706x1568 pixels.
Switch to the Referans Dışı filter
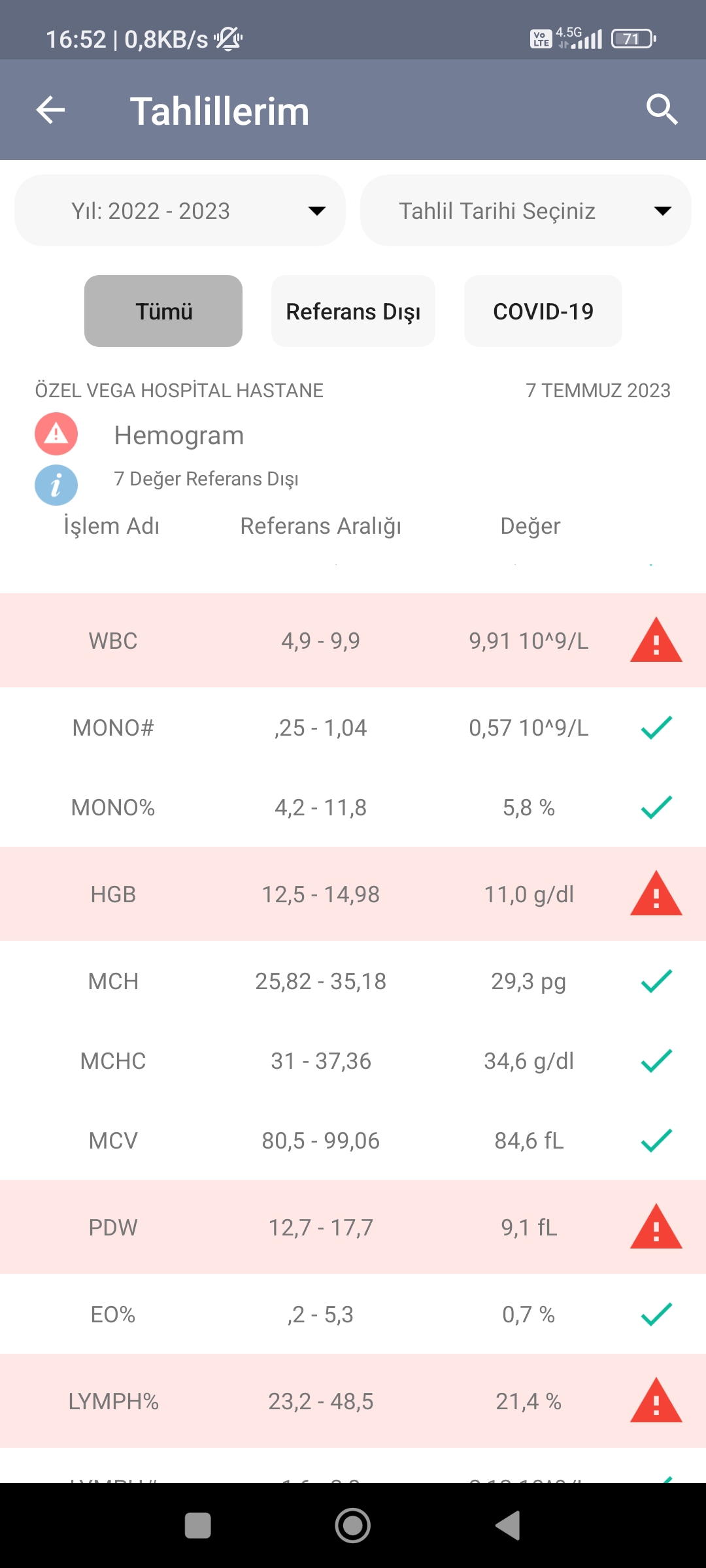[x=353, y=311]
